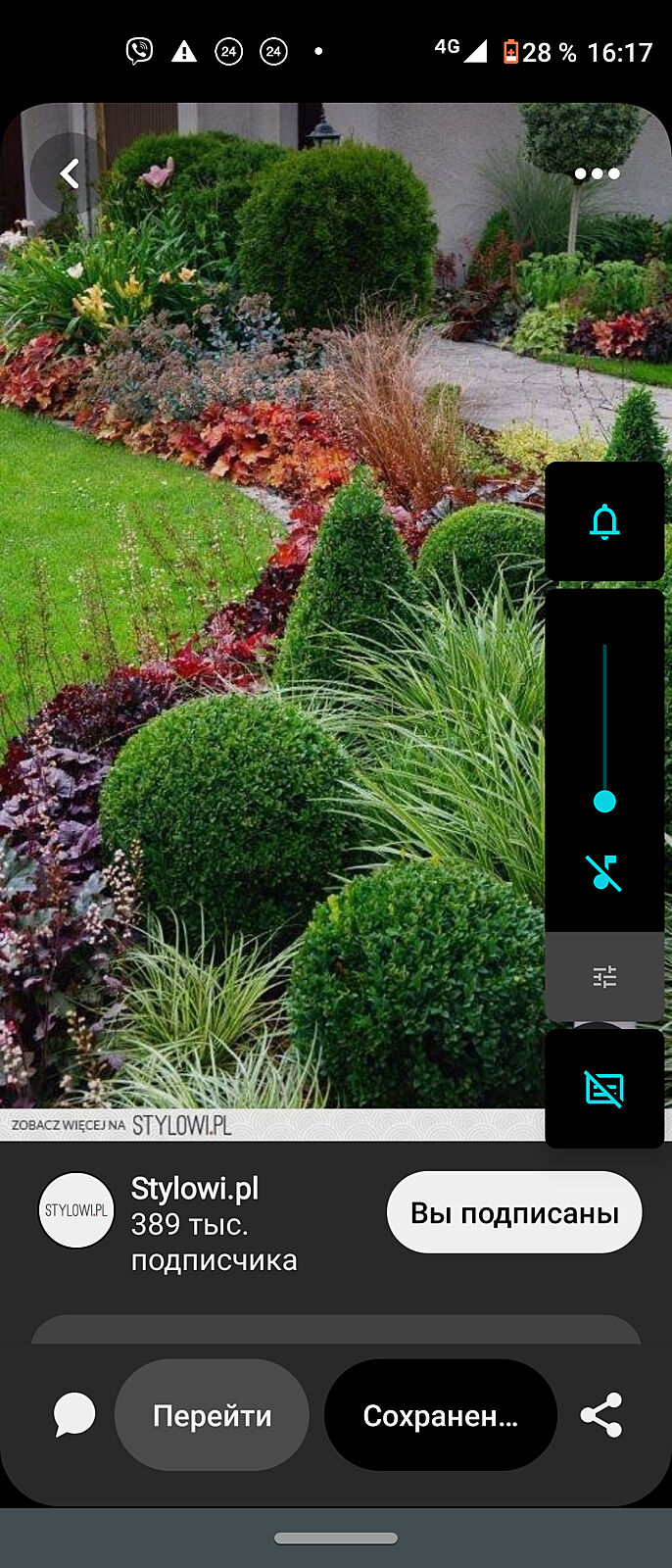Viewport: 672px width, 1568px height.
Task: Tap the Вы подписаны button
Action: [514, 1212]
